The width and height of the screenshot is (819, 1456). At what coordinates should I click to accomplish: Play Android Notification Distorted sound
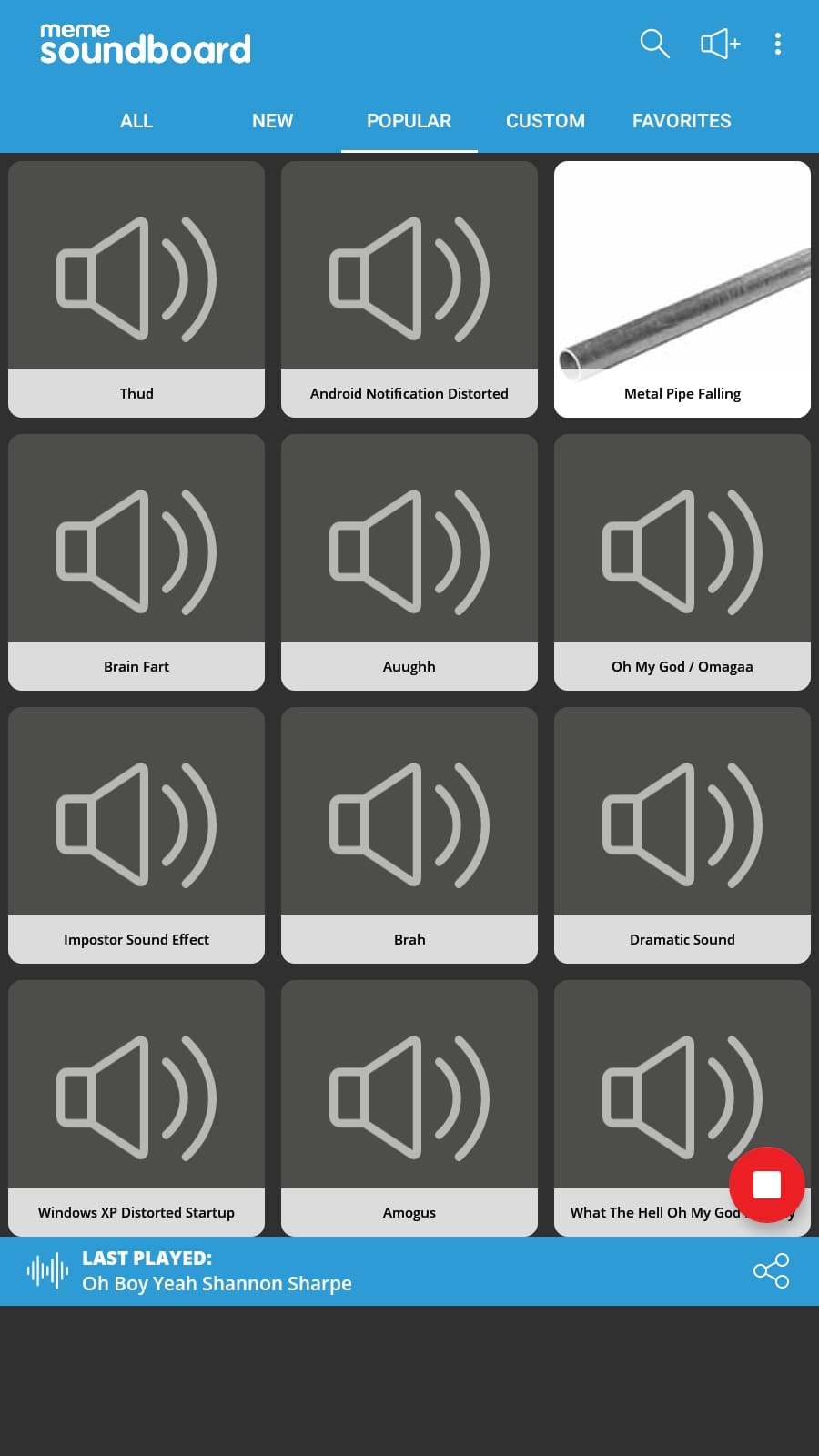point(409,289)
